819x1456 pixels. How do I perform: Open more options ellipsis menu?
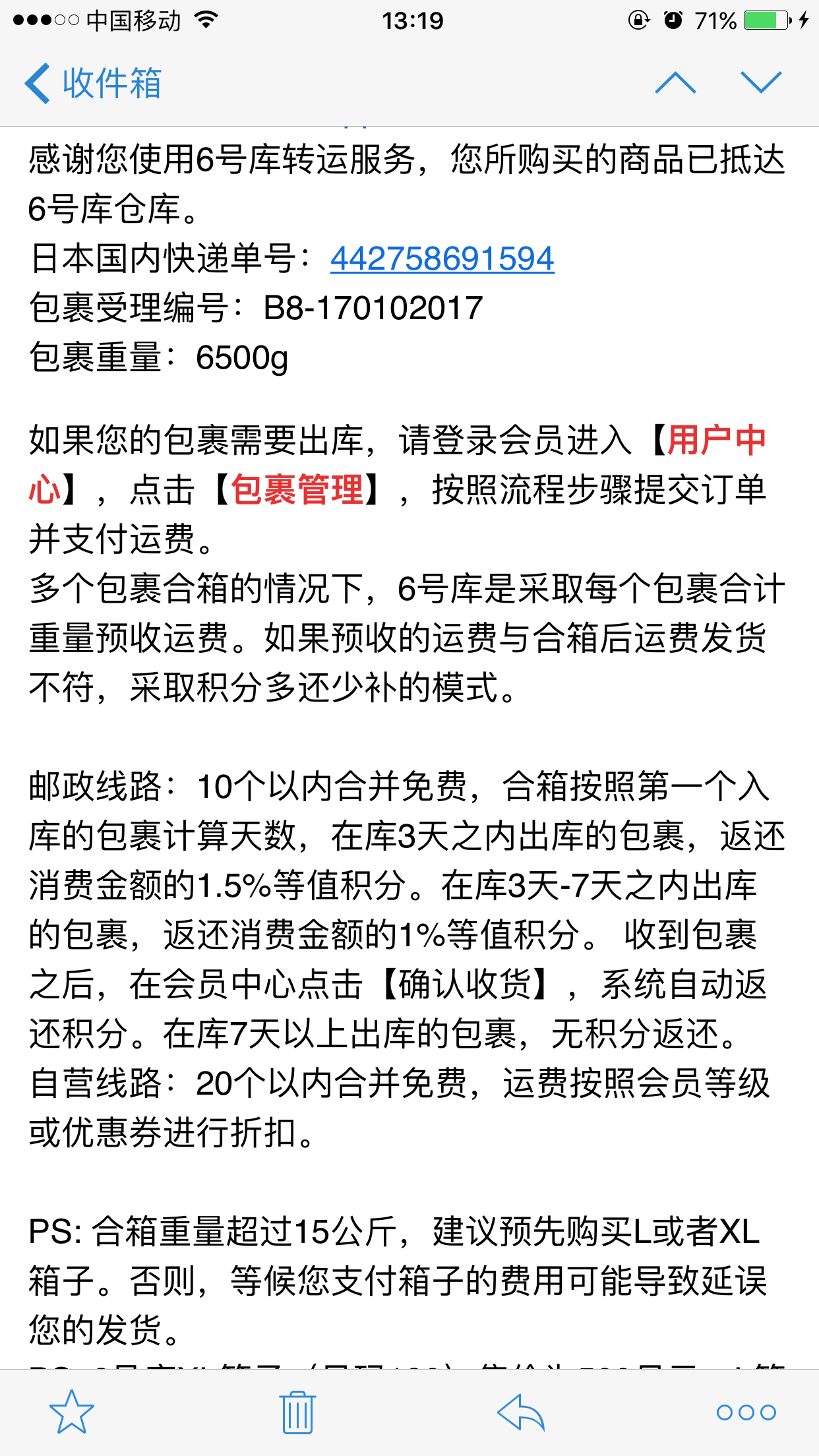pyautogui.click(x=746, y=1412)
